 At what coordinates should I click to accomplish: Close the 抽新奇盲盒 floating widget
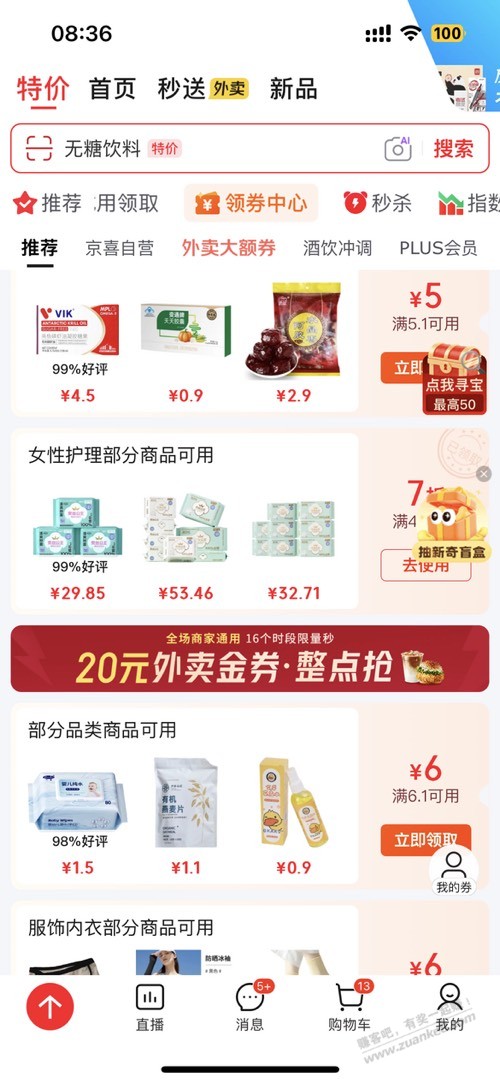point(483,474)
